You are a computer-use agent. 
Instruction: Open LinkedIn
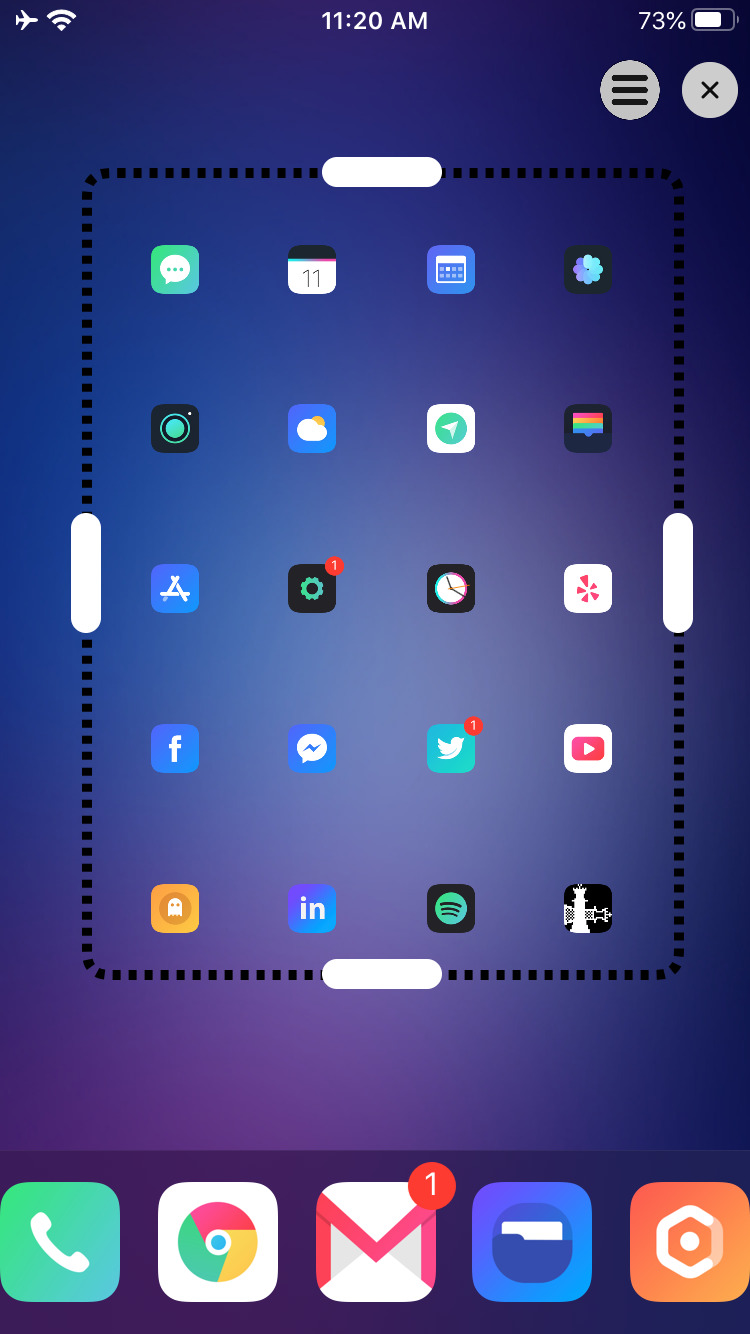tap(312, 909)
